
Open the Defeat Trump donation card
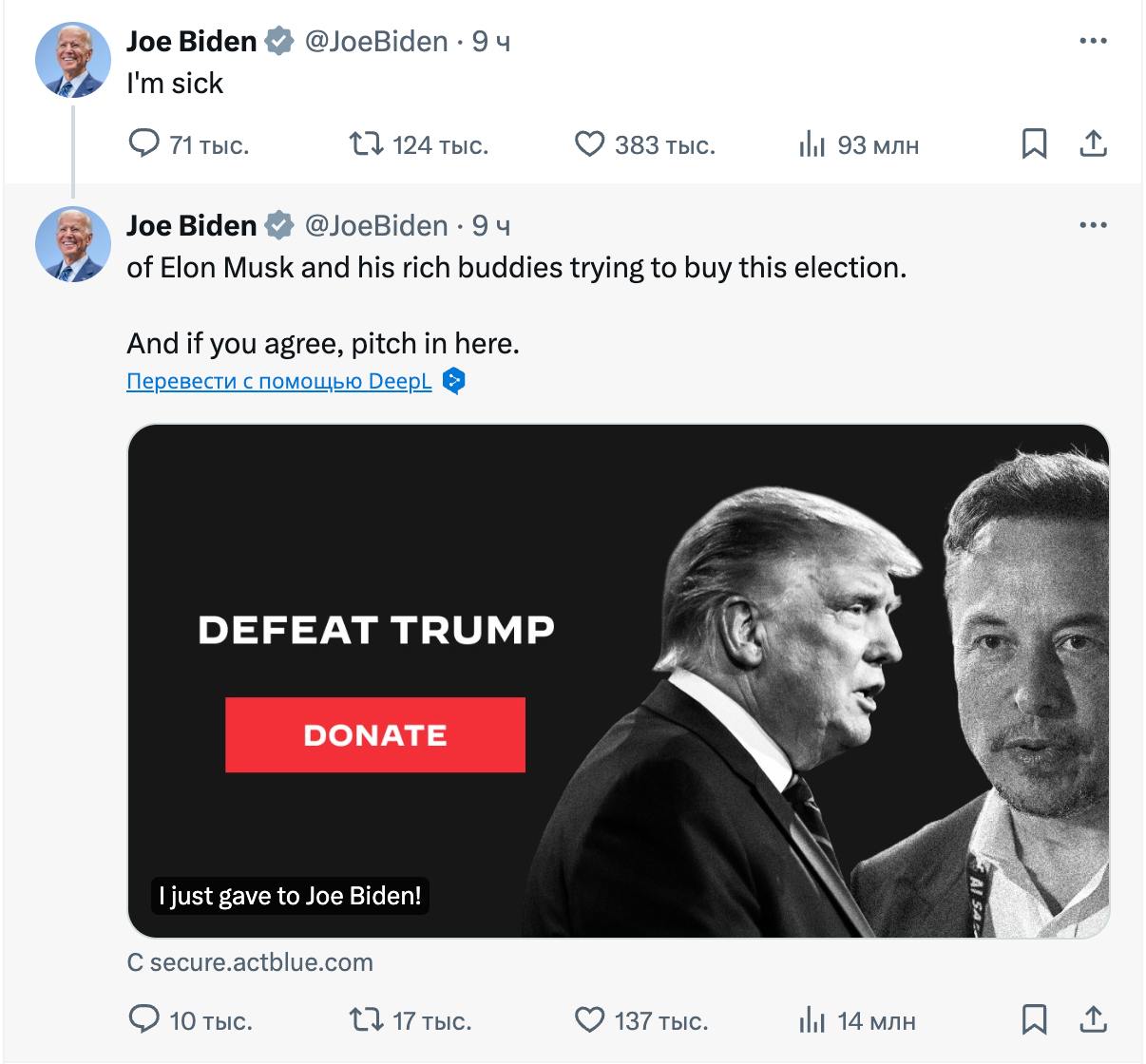618,680
